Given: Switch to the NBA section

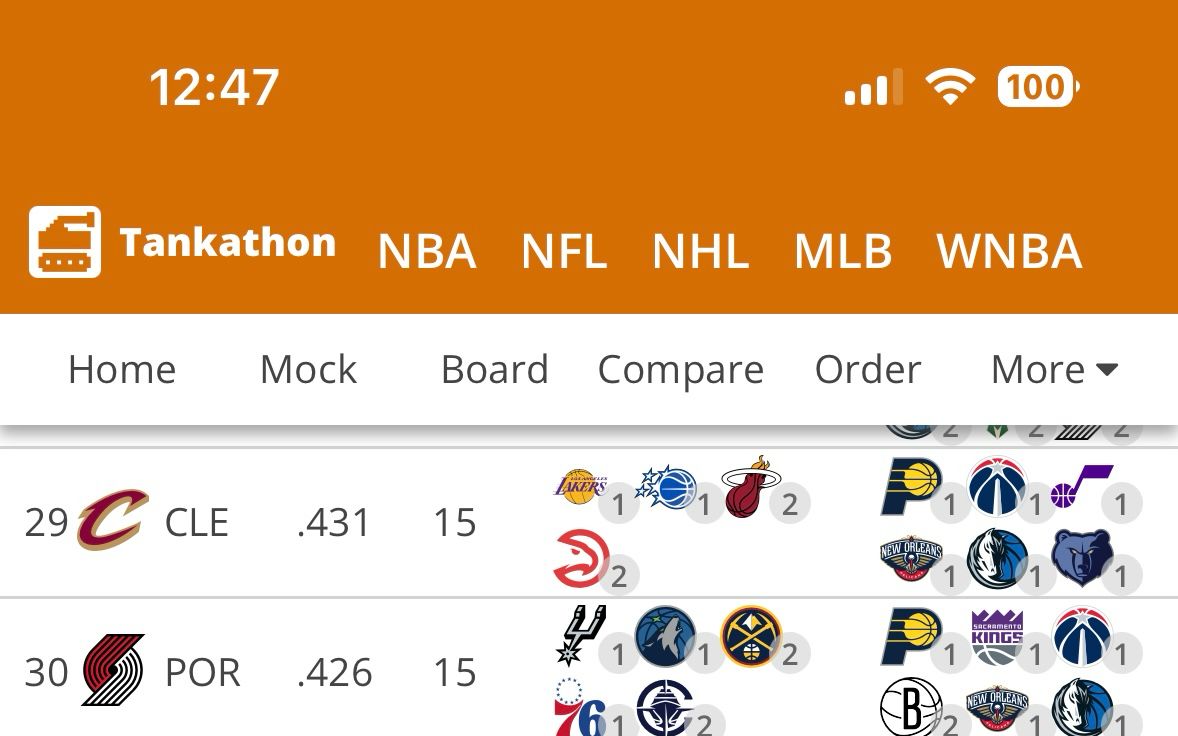Looking at the screenshot, I should [x=427, y=250].
